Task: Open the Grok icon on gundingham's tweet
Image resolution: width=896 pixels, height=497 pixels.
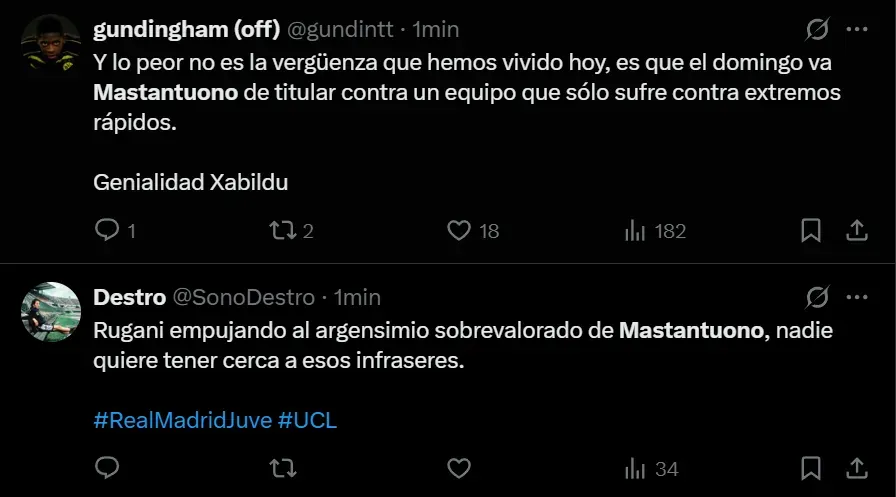Action: coord(817,30)
